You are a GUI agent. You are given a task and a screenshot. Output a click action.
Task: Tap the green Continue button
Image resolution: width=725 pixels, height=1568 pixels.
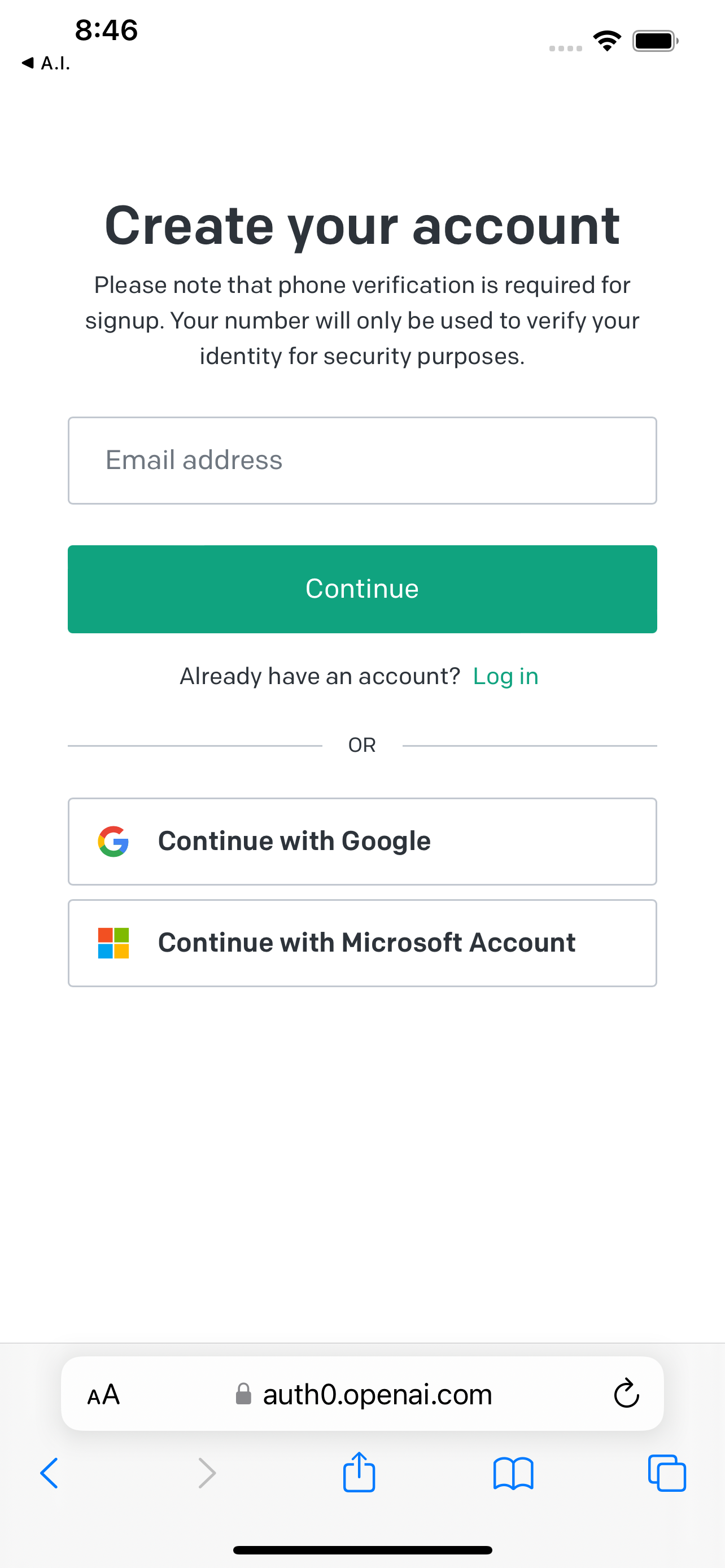pyautogui.click(x=362, y=589)
